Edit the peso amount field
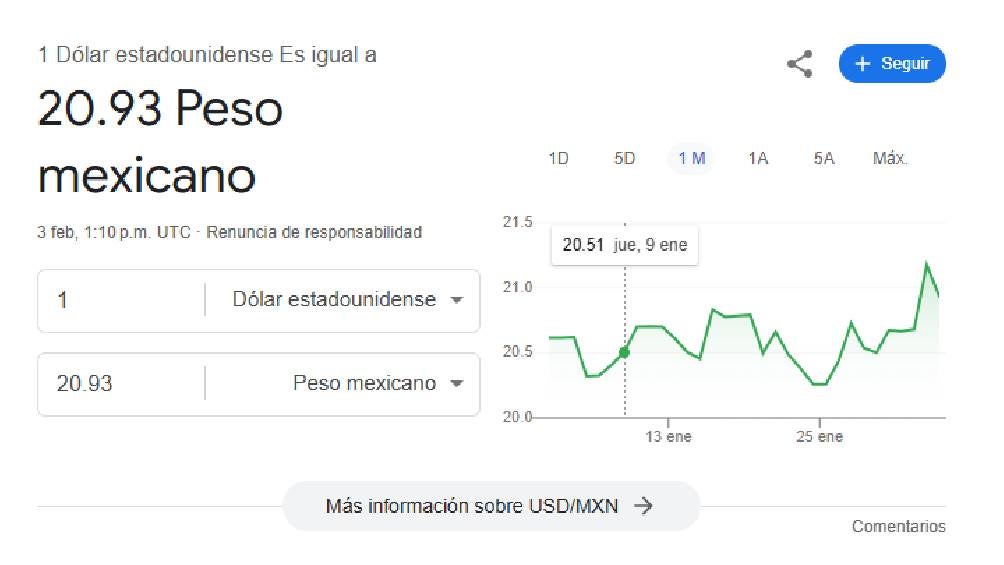 (x=120, y=383)
